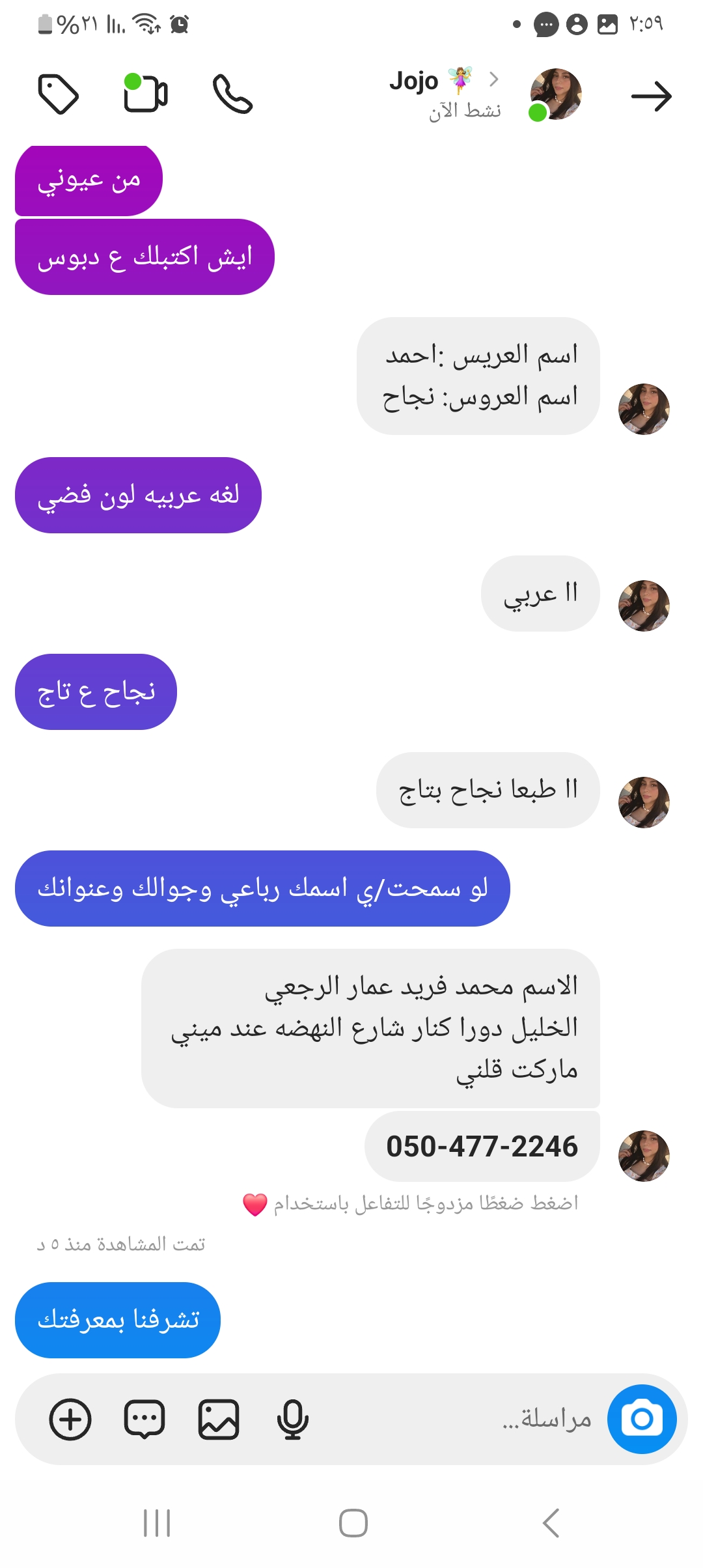Open the stickers and GIF icon
Viewport: 703px width, 1568px height.
pyautogui.click(x=144, y=1420)
